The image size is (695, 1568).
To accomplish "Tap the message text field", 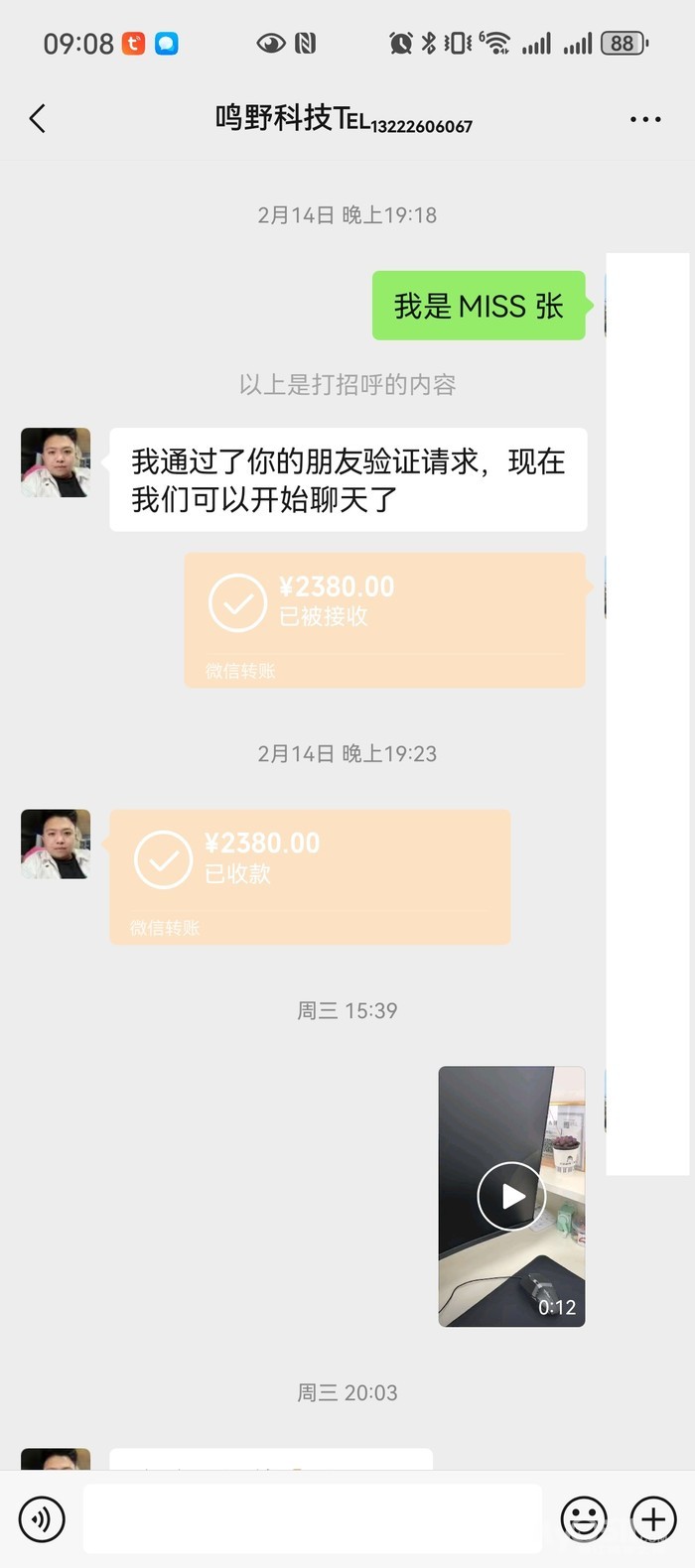I will (312, 1519).
